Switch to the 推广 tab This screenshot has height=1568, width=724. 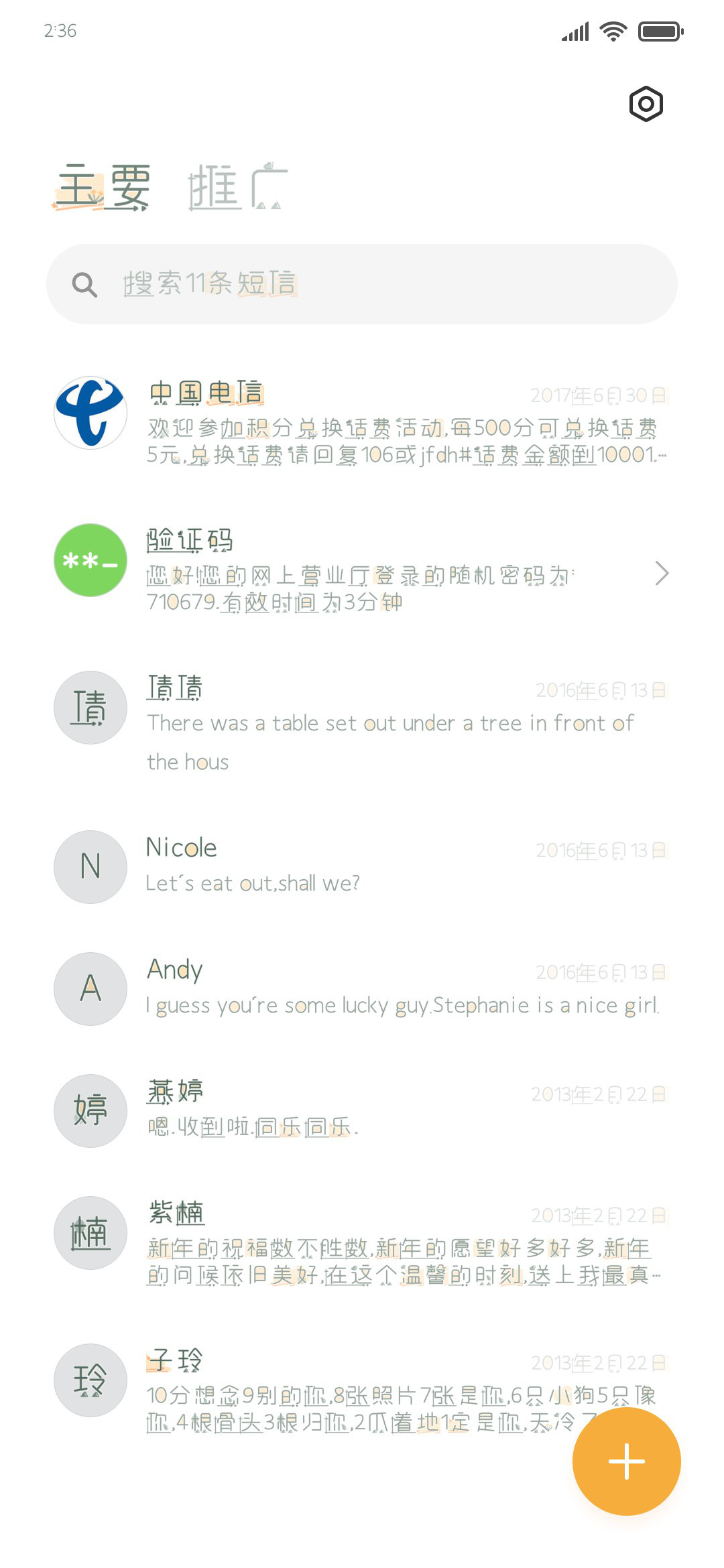click(x=238, y=188)
